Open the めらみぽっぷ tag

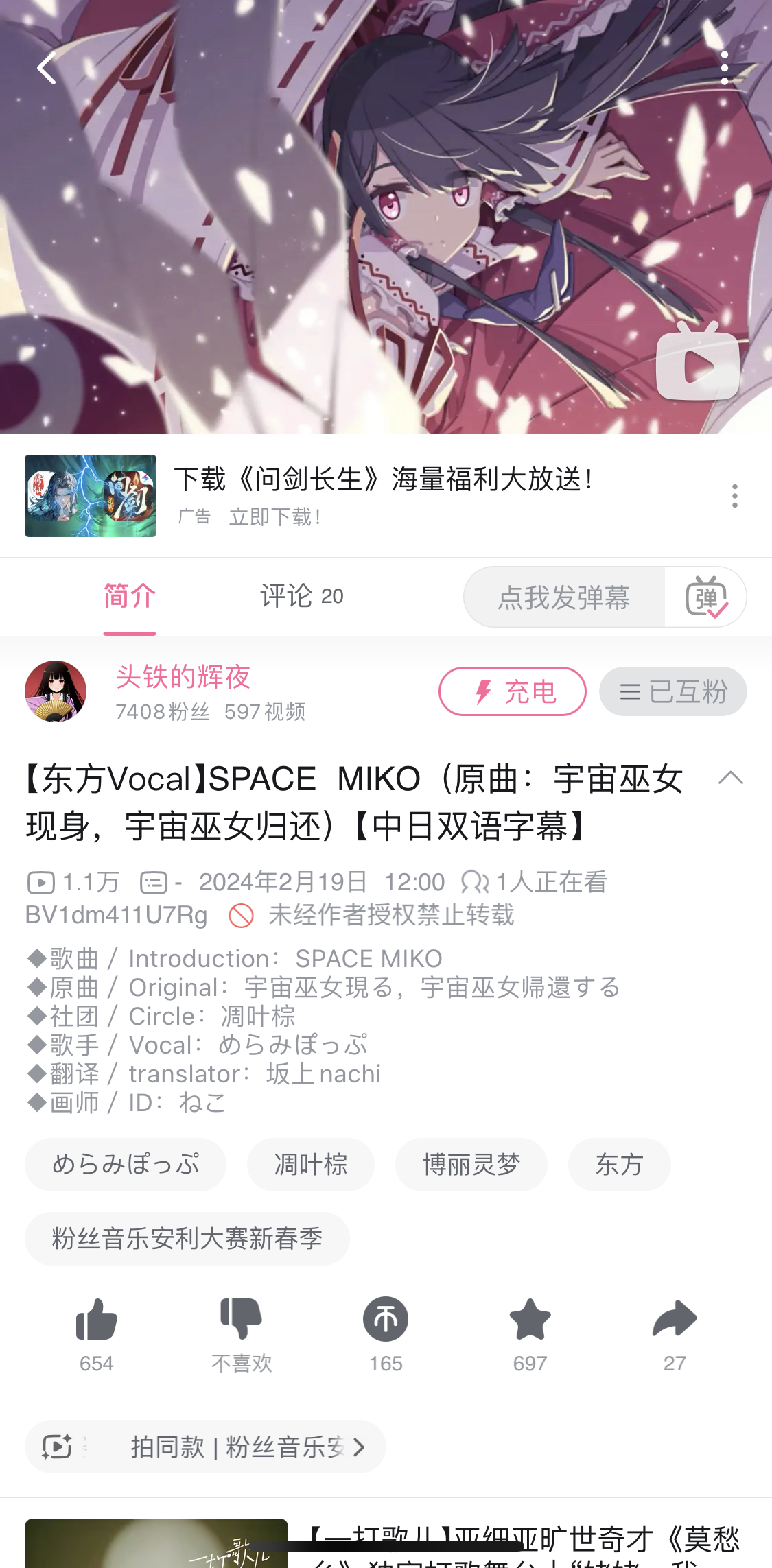click(126, 1164)
